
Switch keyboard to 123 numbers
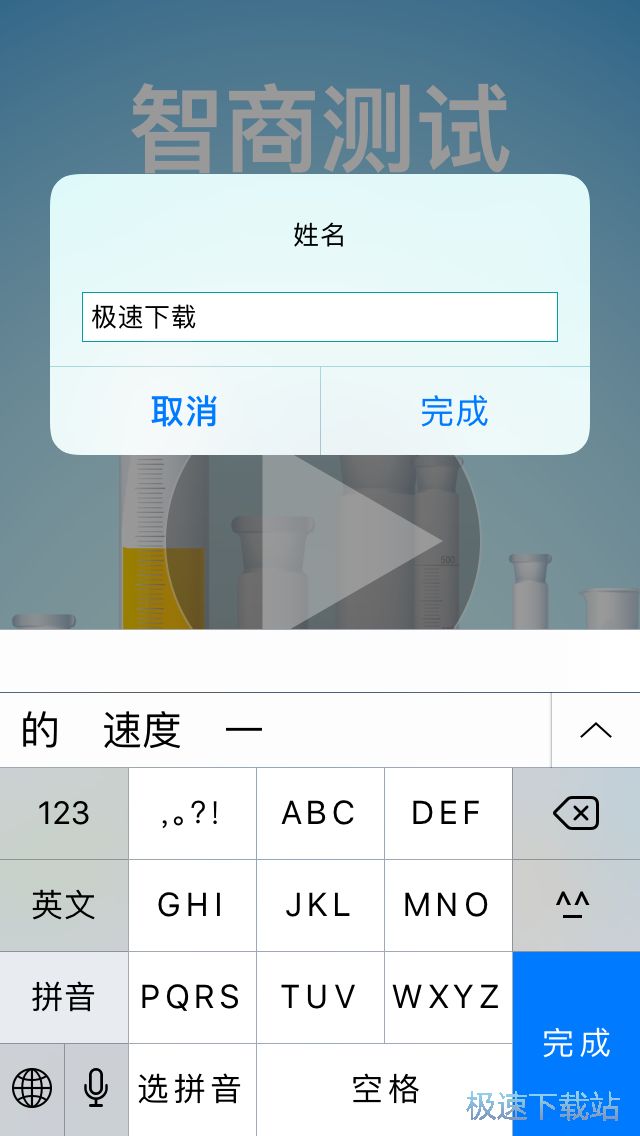[x=64, y=813]
